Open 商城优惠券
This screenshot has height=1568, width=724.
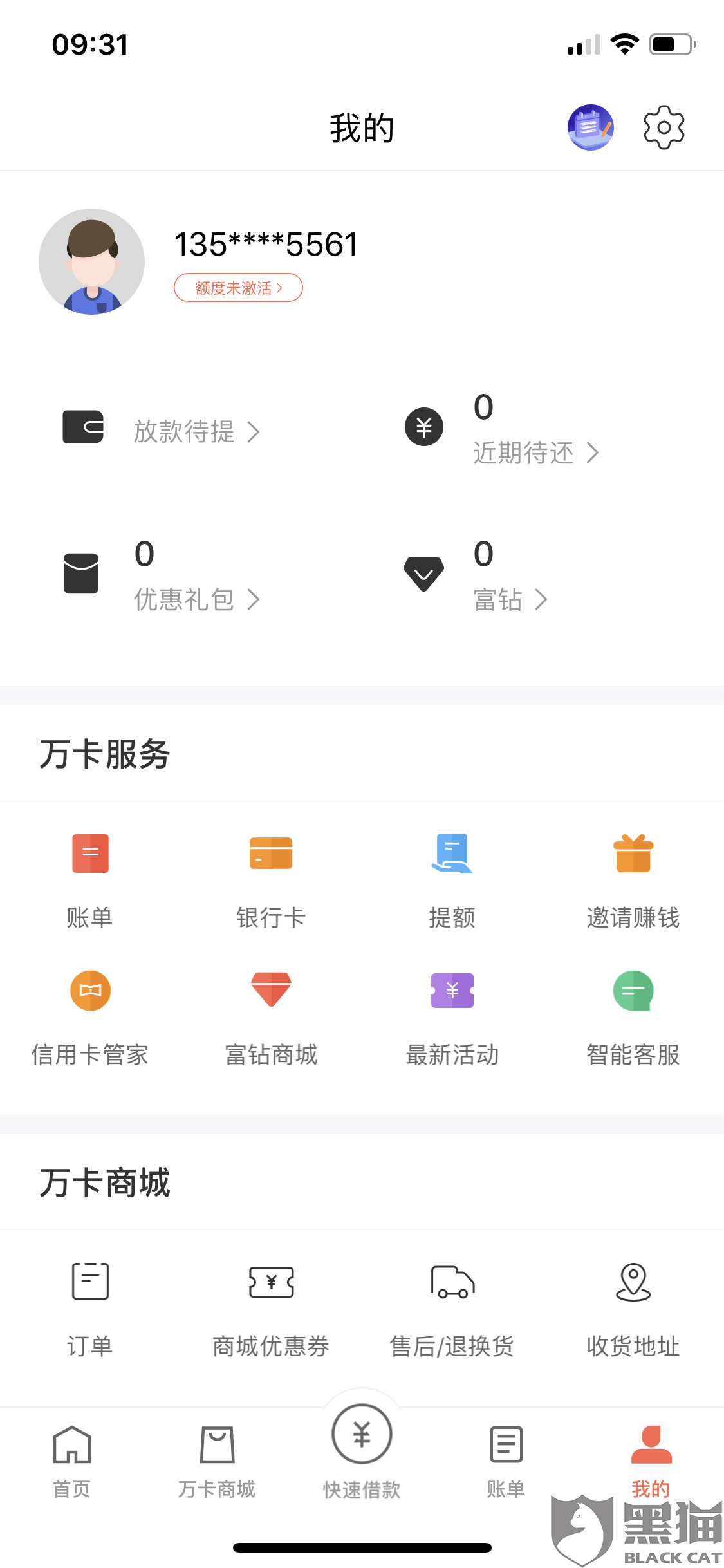click(x=271, y=1307)
